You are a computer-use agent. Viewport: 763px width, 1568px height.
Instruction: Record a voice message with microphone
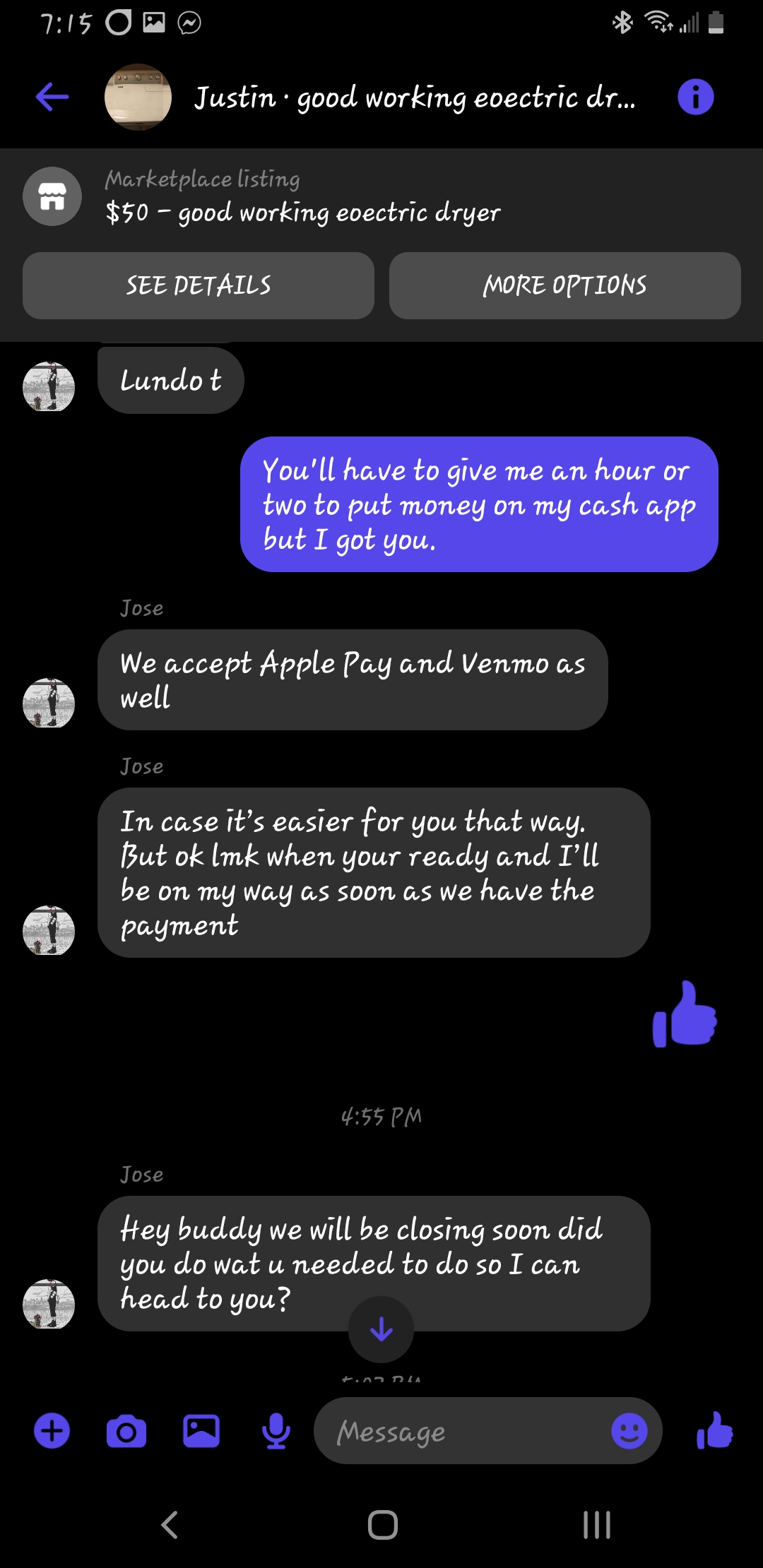coord(276,1432)
